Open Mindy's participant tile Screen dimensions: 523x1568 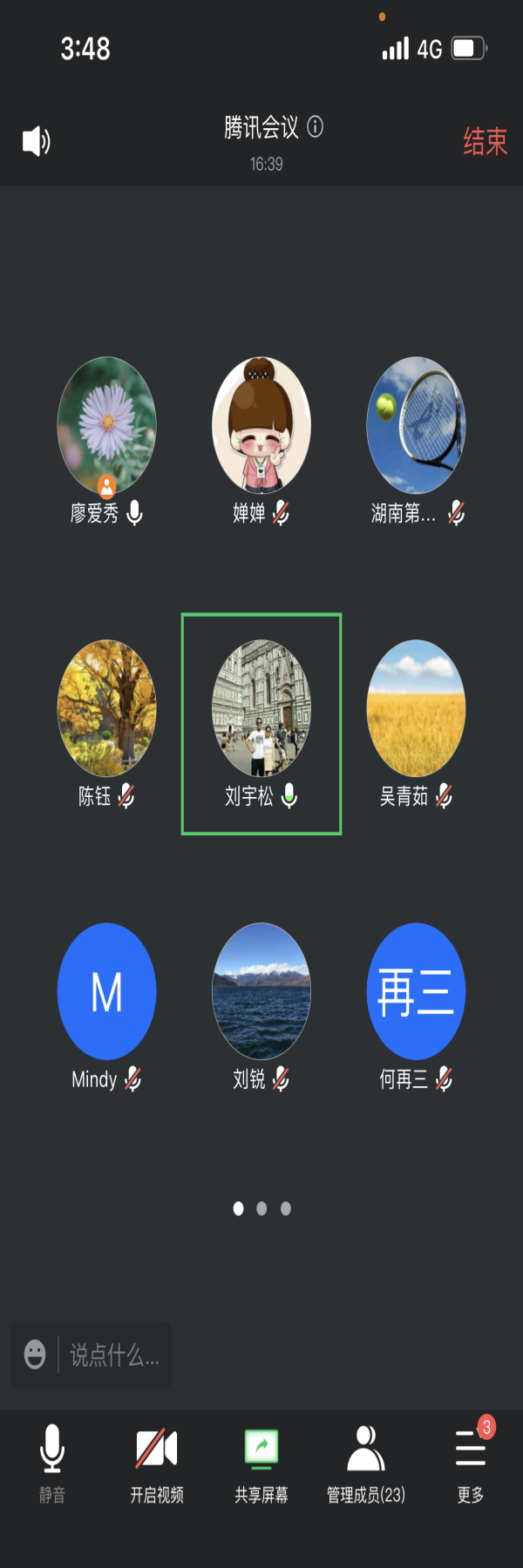[106, 991]
